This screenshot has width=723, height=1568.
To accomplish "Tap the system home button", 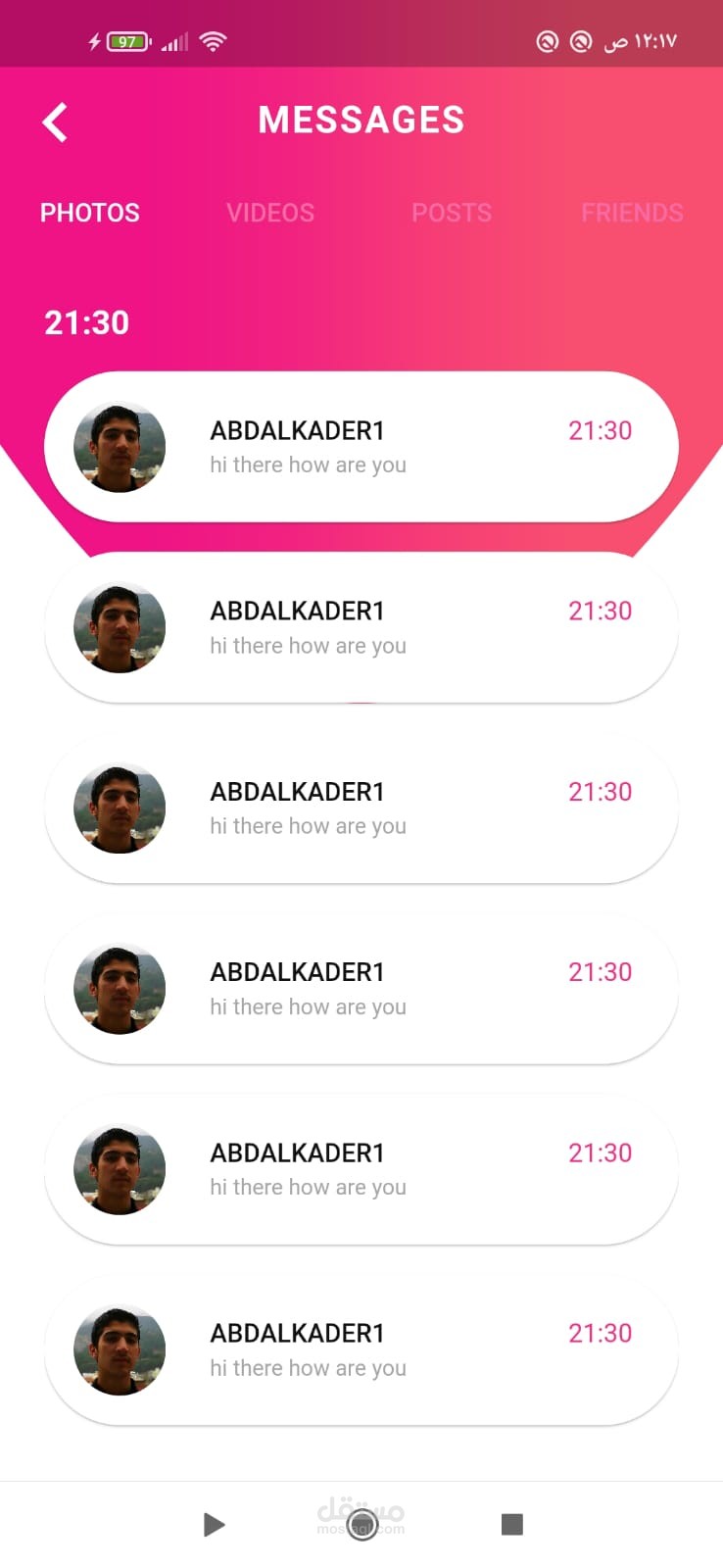I will click(362, 1524).
